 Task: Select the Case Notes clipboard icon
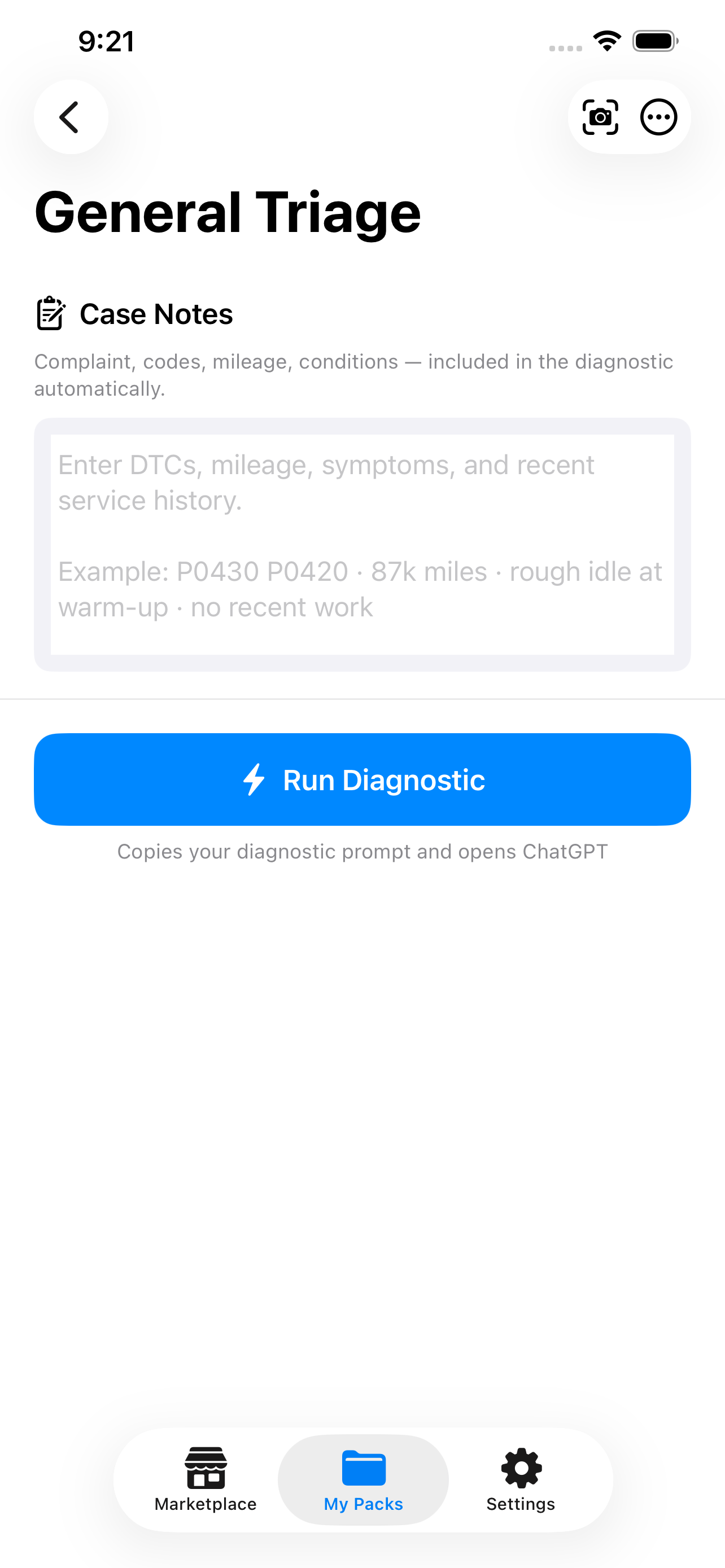[52, 313]
